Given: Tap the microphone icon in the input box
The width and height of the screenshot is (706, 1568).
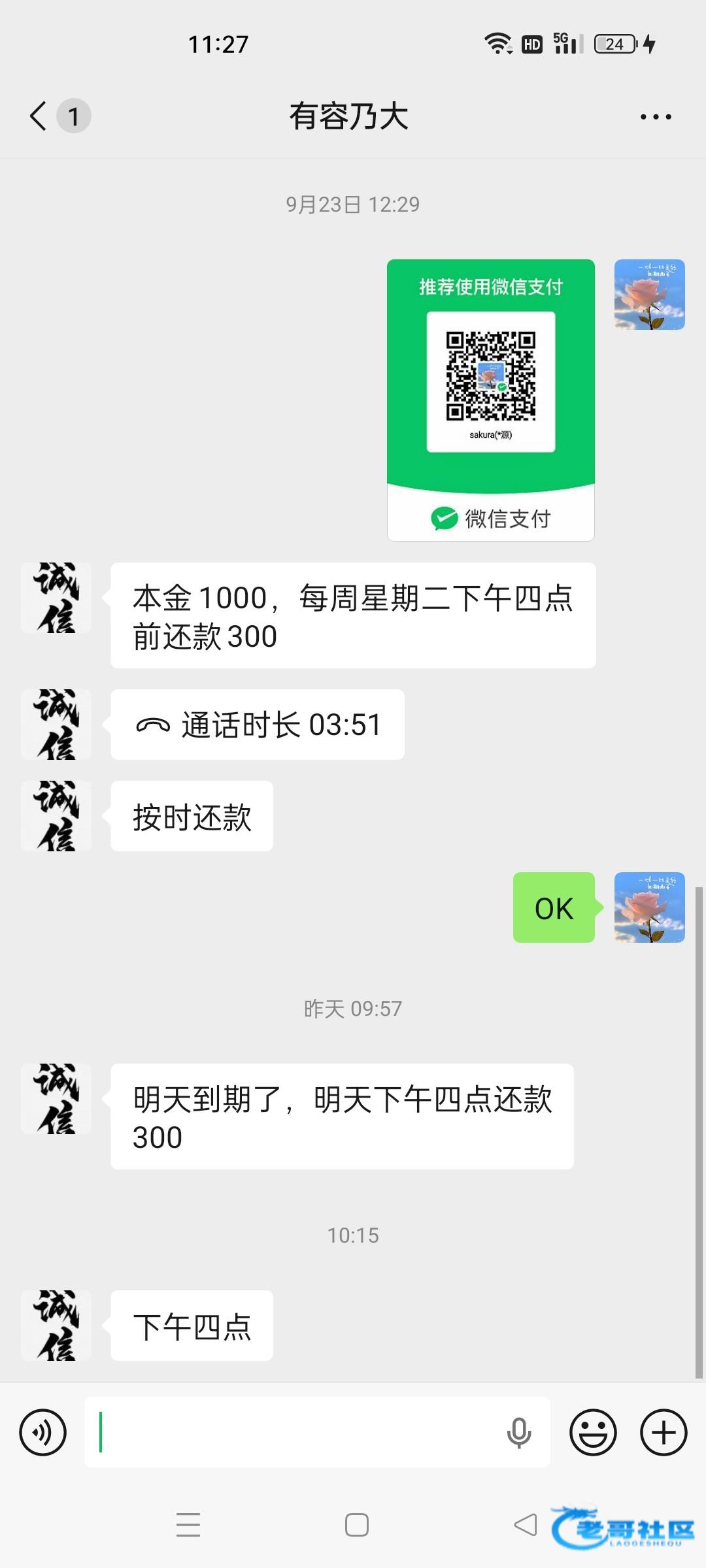Looking at the screenshot, I should click(519, 1433).
